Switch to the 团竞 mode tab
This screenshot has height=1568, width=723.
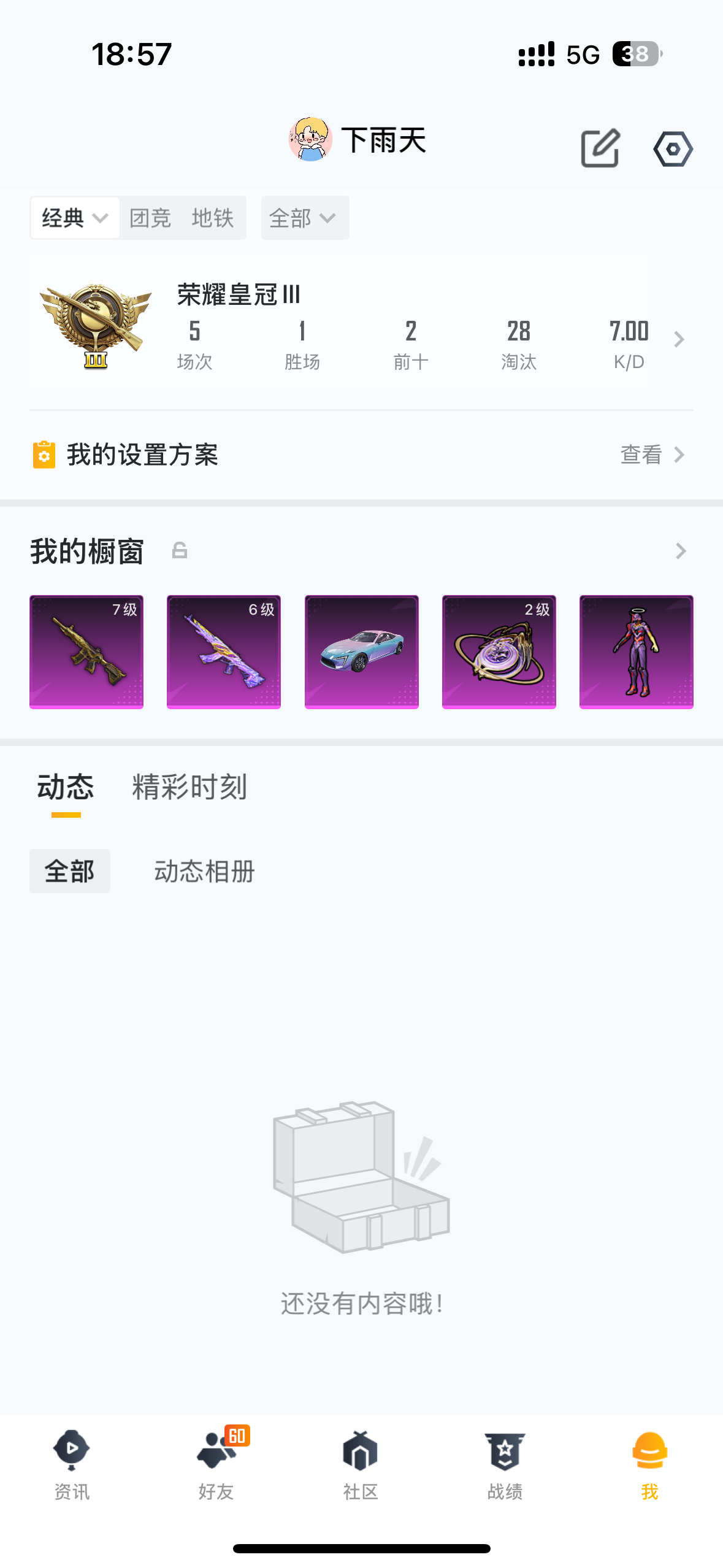click(150, 218)
